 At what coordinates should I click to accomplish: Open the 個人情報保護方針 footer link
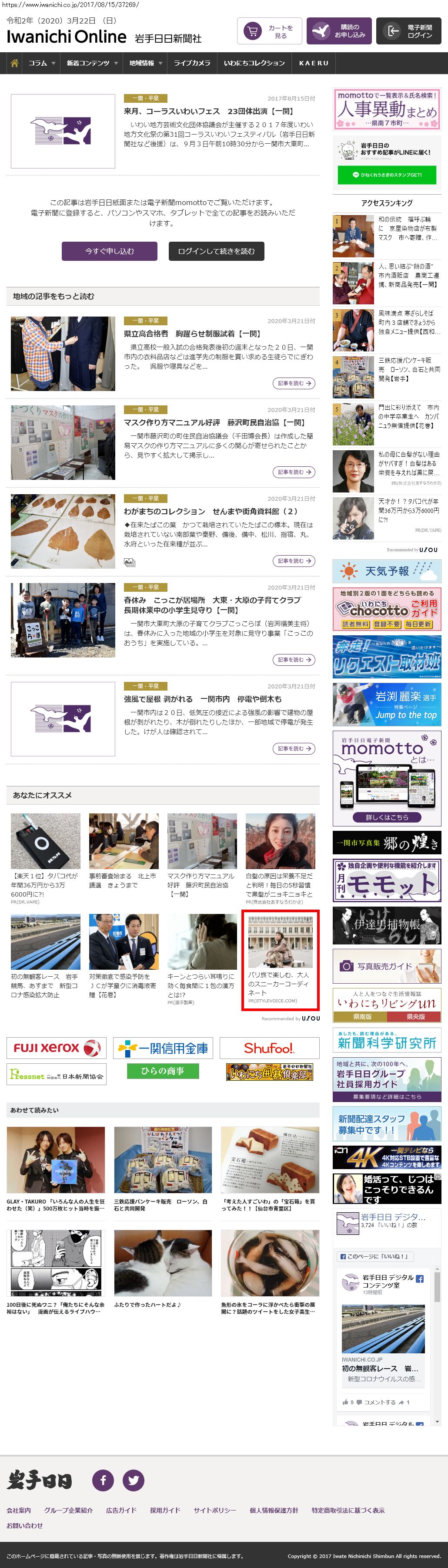[x=274, y=1510]
